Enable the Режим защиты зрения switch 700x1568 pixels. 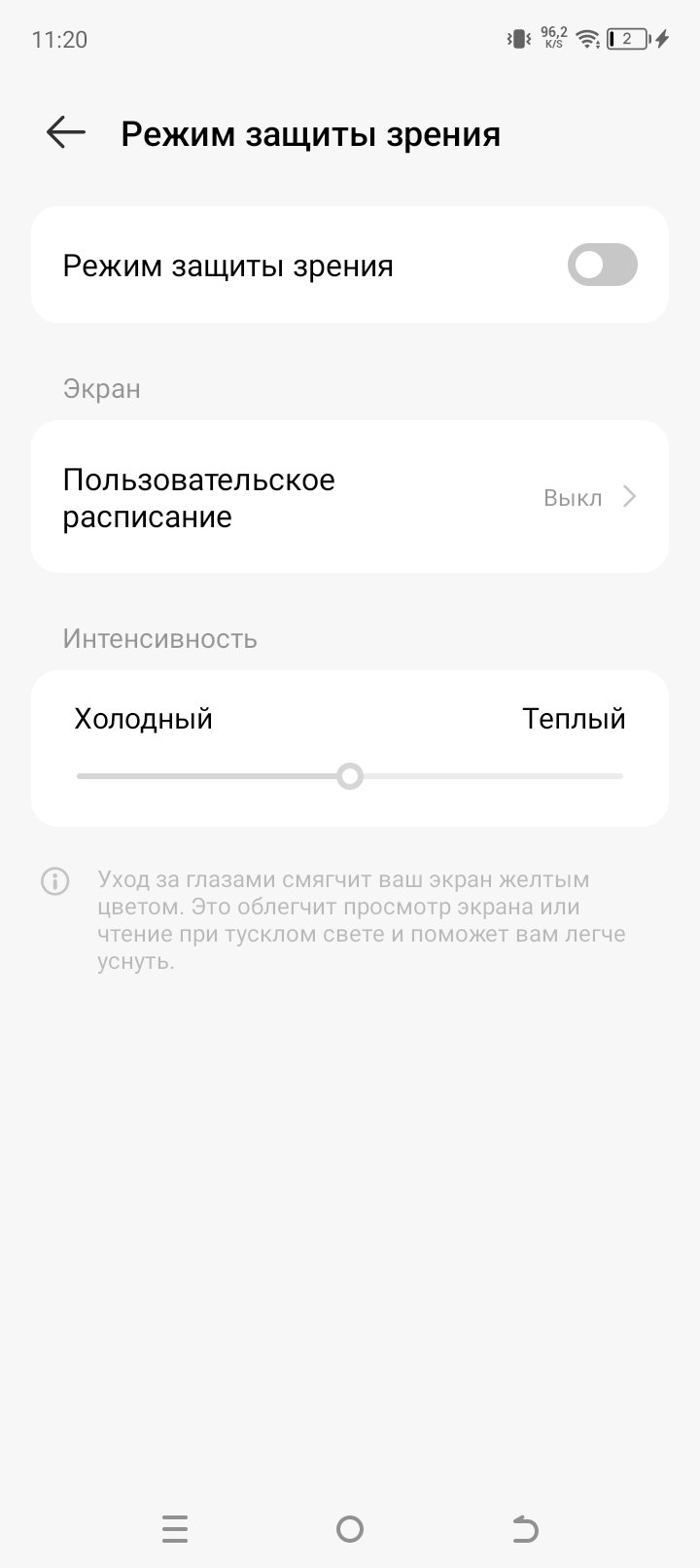tap(602, 266)
